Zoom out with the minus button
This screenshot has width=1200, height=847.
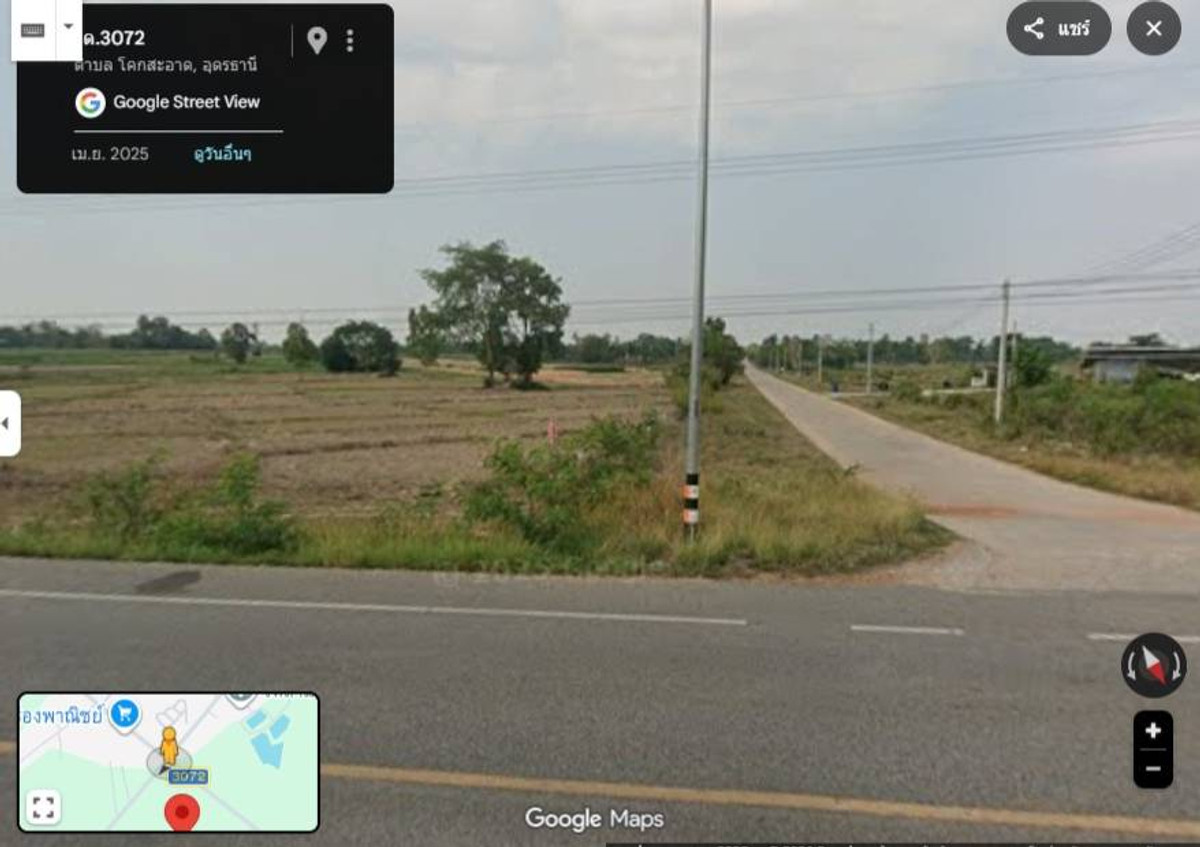tap(1152, 768)
